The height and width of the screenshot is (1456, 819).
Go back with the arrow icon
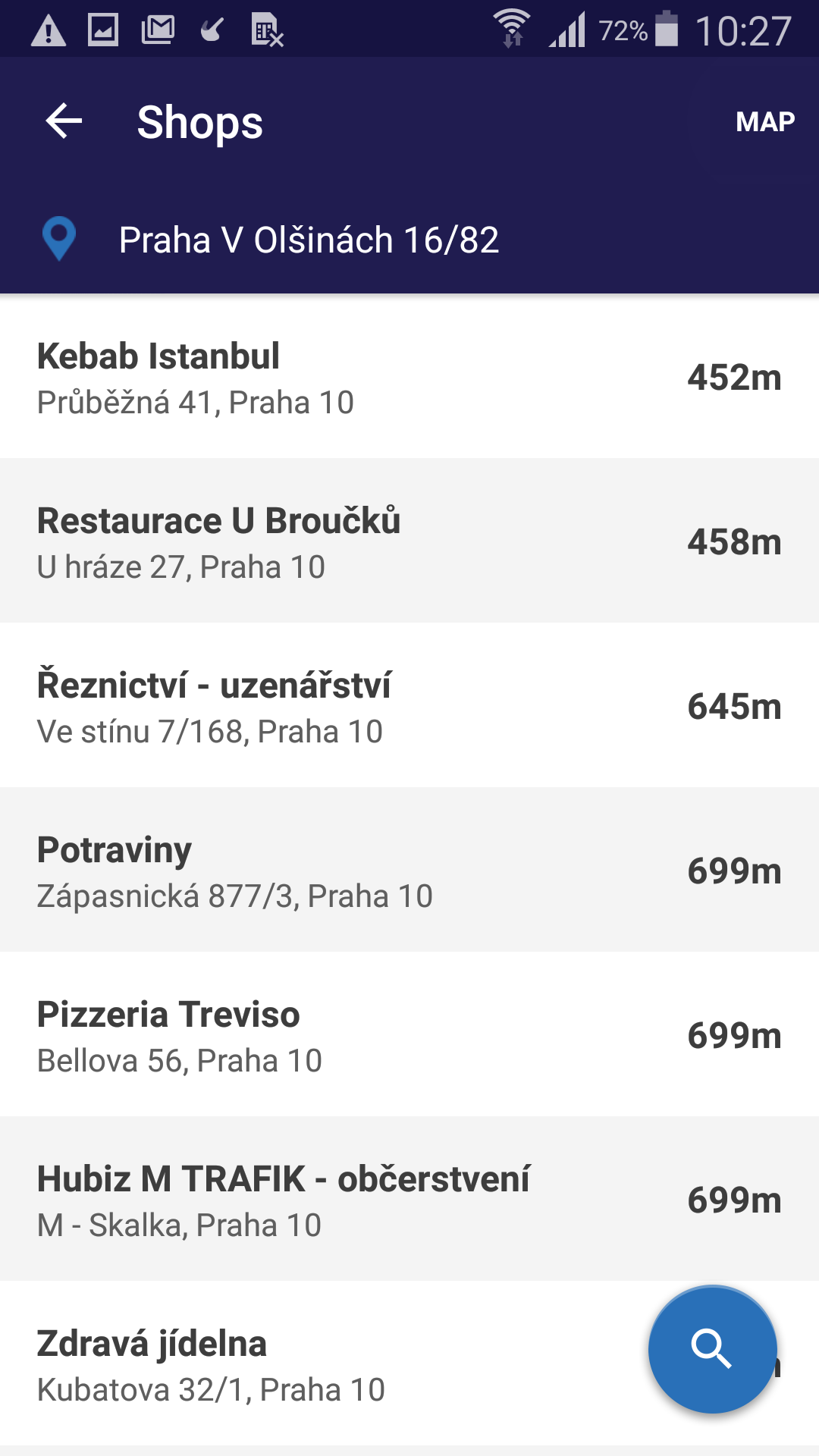[x=64, y=121]
